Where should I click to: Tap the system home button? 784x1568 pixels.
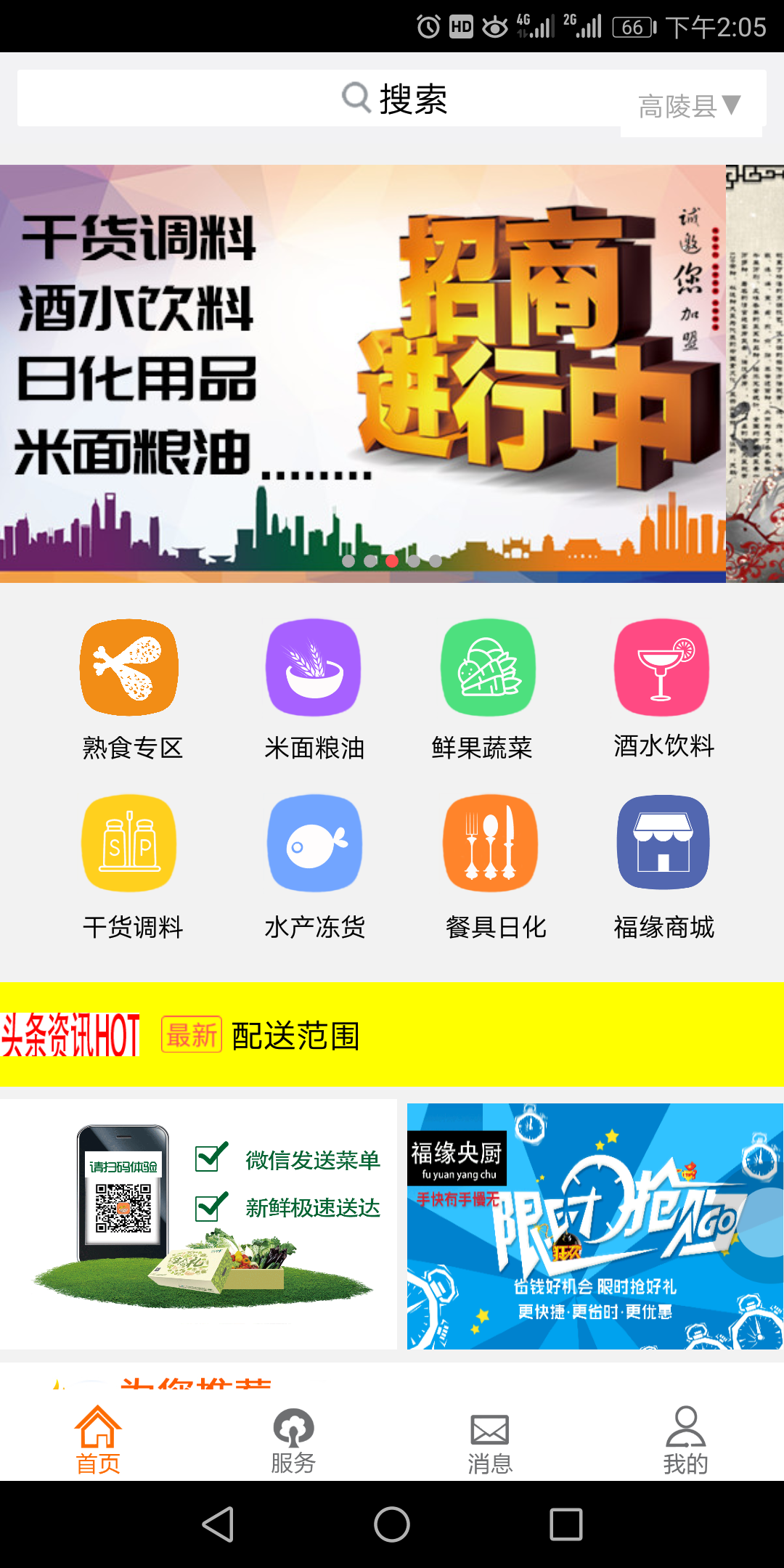(x=392, y=1524)
